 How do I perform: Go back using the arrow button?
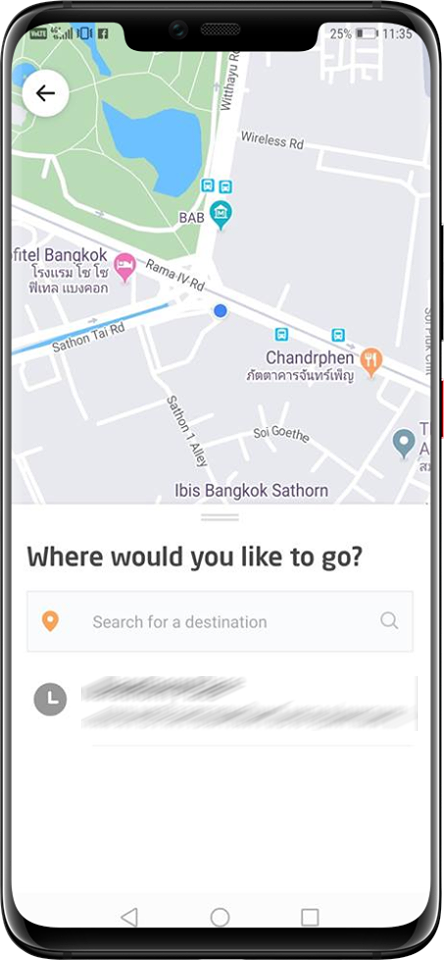point(45,93)
